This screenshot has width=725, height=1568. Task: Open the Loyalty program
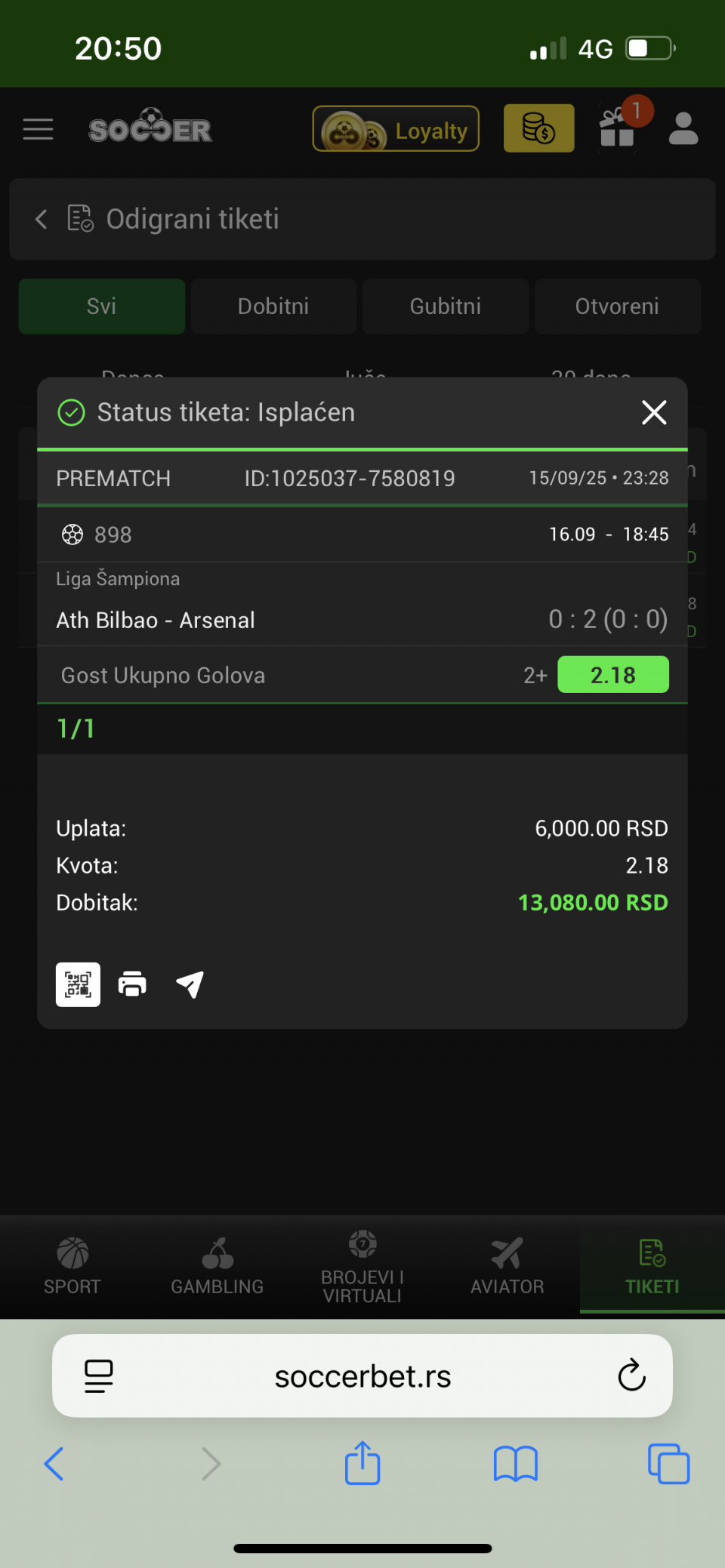tap(396, 129)
